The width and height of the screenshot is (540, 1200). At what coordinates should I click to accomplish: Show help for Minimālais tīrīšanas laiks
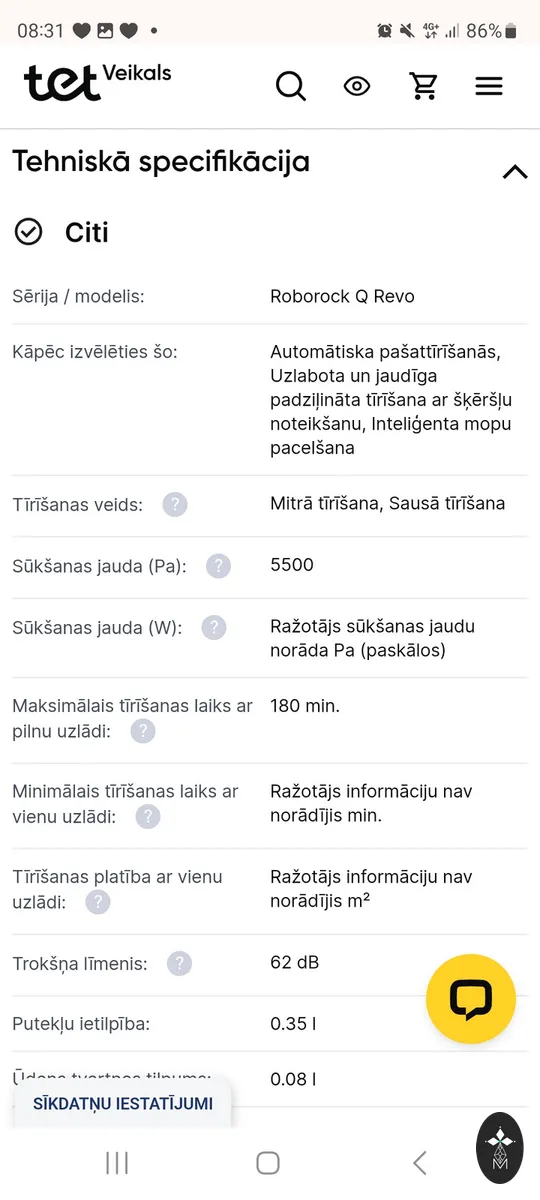point(148,817)
